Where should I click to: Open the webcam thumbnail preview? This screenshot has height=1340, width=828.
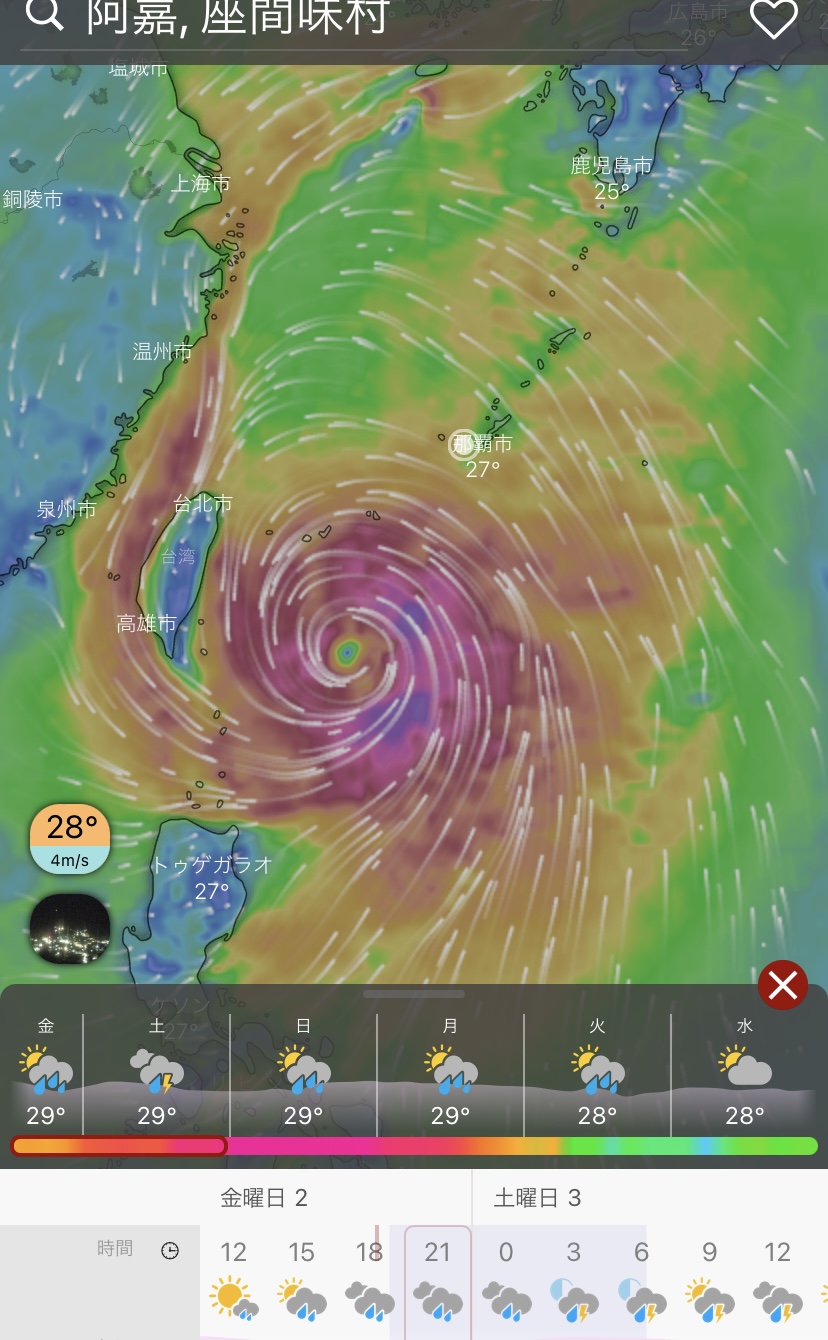pyautogui.click(x=70, y=929)
